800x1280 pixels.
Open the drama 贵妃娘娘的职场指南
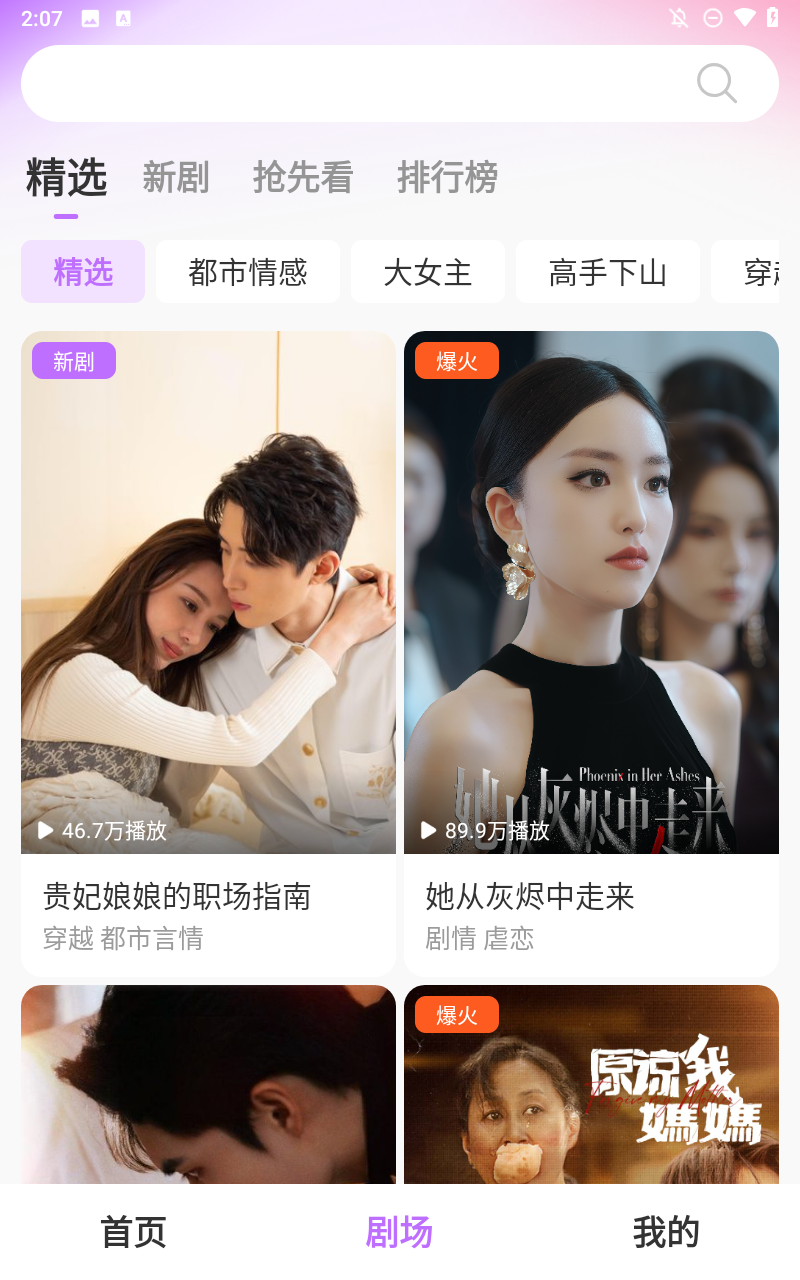(x=208, y=640)
